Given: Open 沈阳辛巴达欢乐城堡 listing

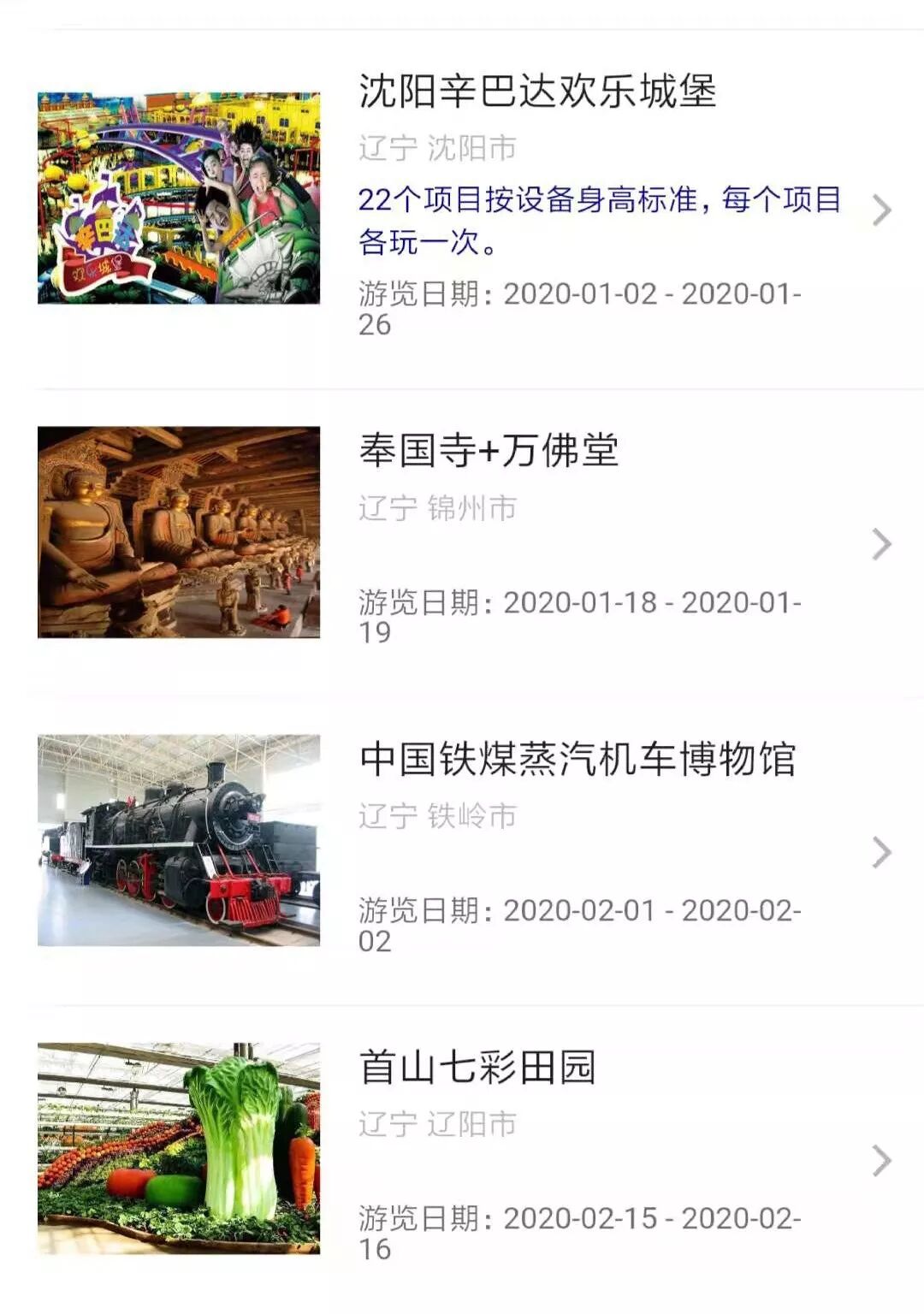Looking at the screenshot, I should click(536, 92).
